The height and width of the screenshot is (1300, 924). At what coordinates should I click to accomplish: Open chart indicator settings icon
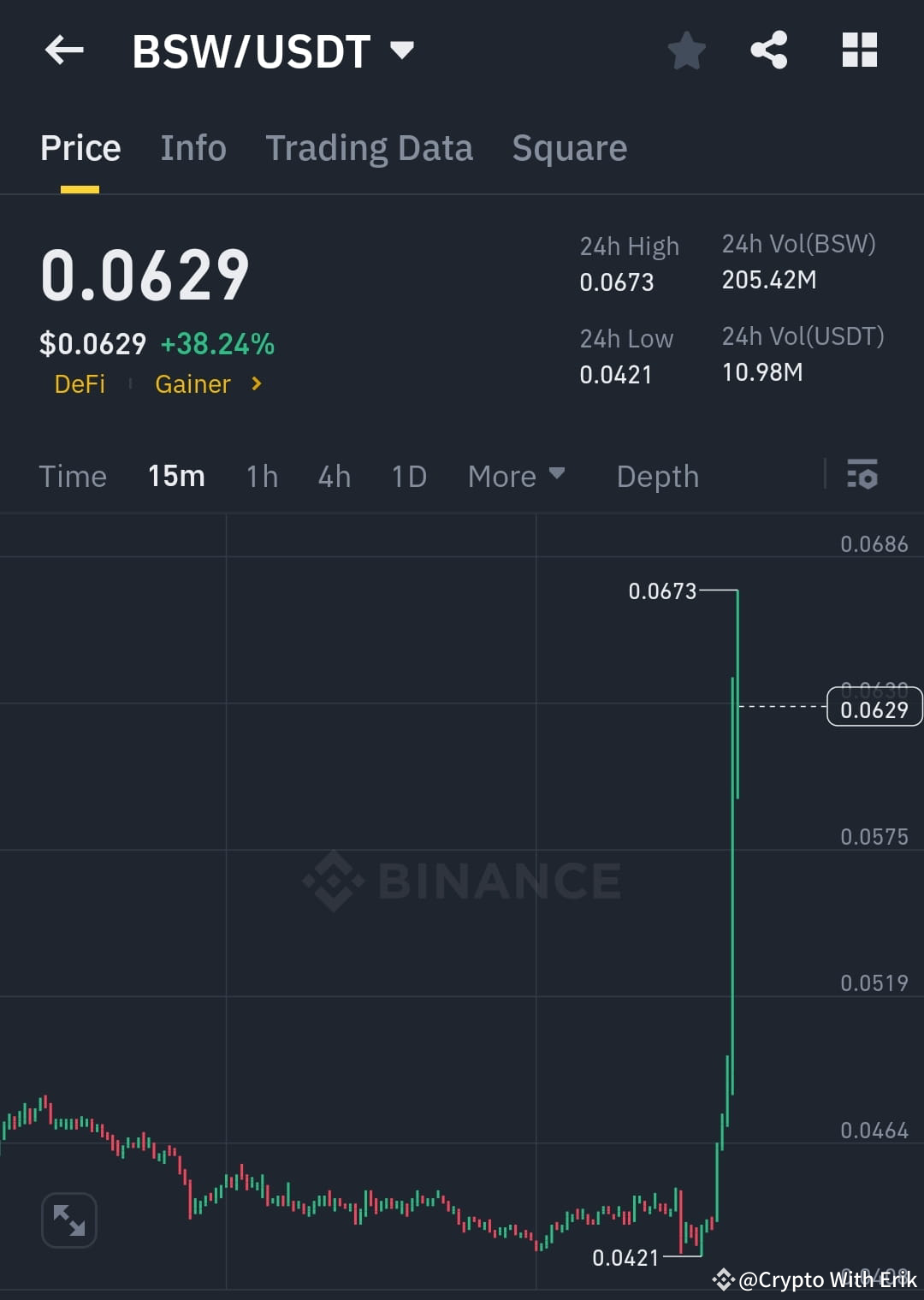coord(862,476)
